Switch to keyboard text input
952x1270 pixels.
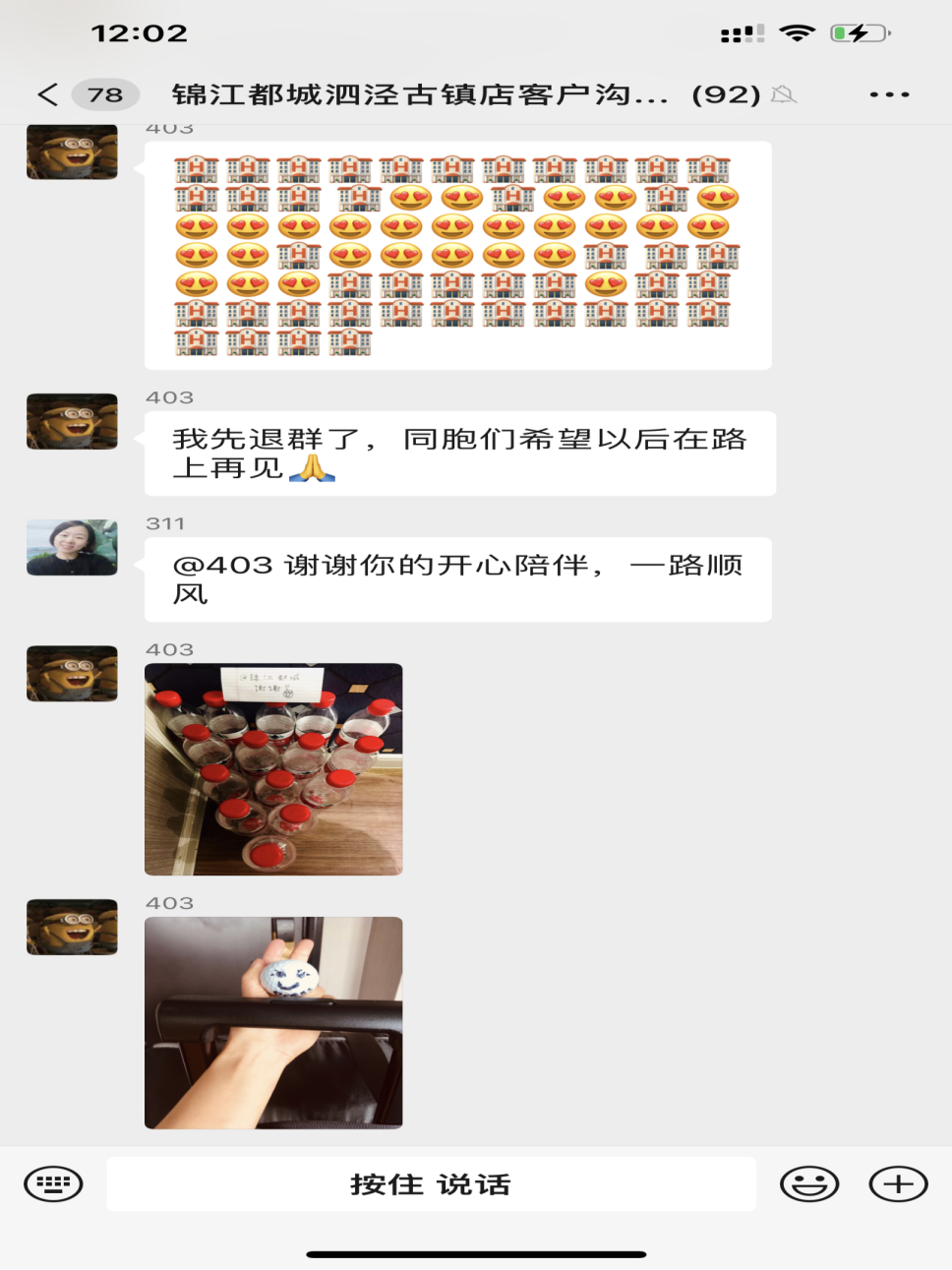[53, 1183]
